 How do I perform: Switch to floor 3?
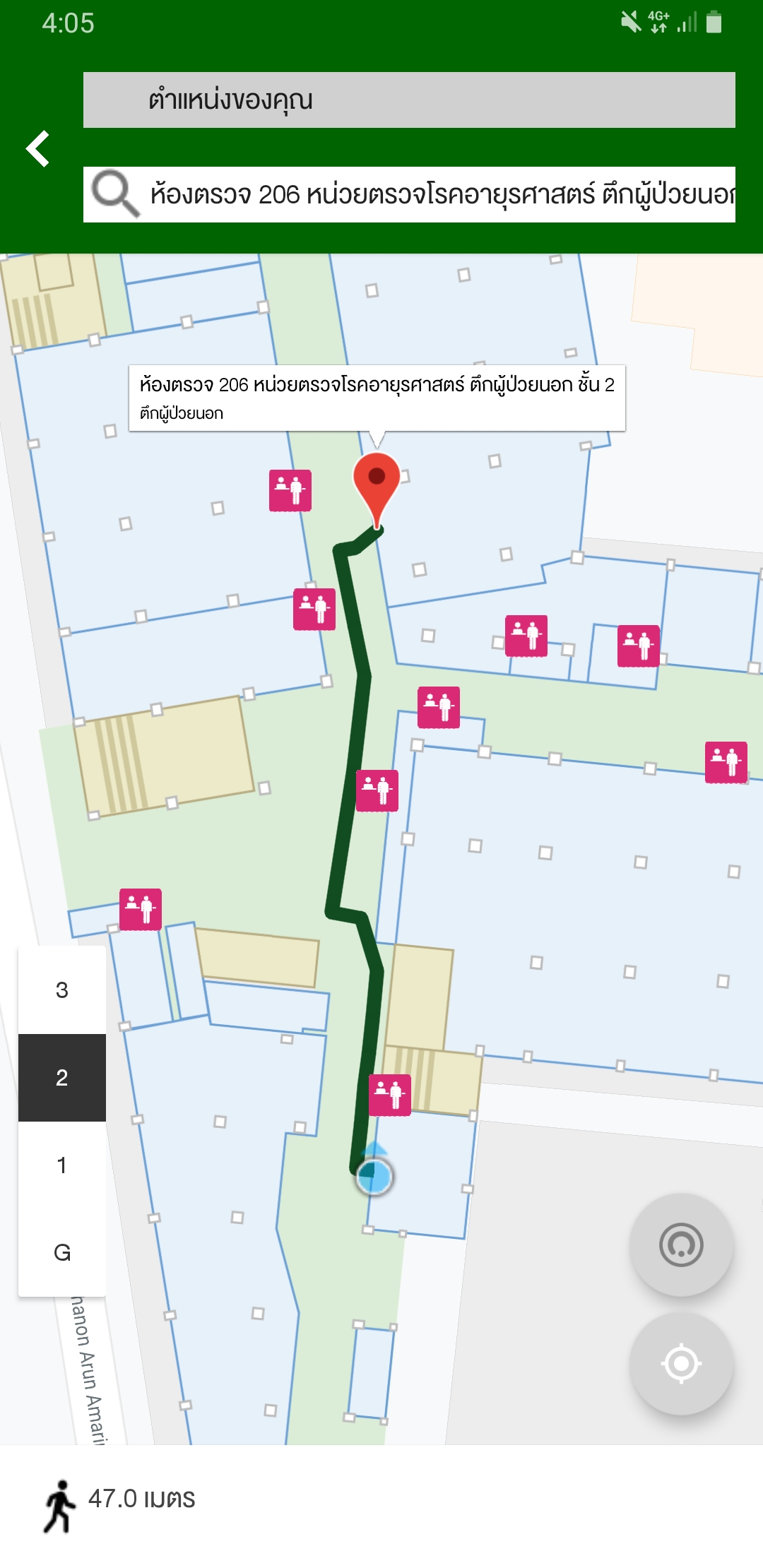point(62,990)
